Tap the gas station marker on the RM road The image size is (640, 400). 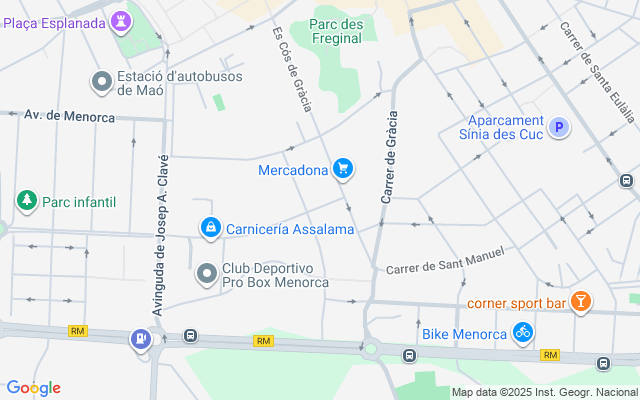click(141, 340)
